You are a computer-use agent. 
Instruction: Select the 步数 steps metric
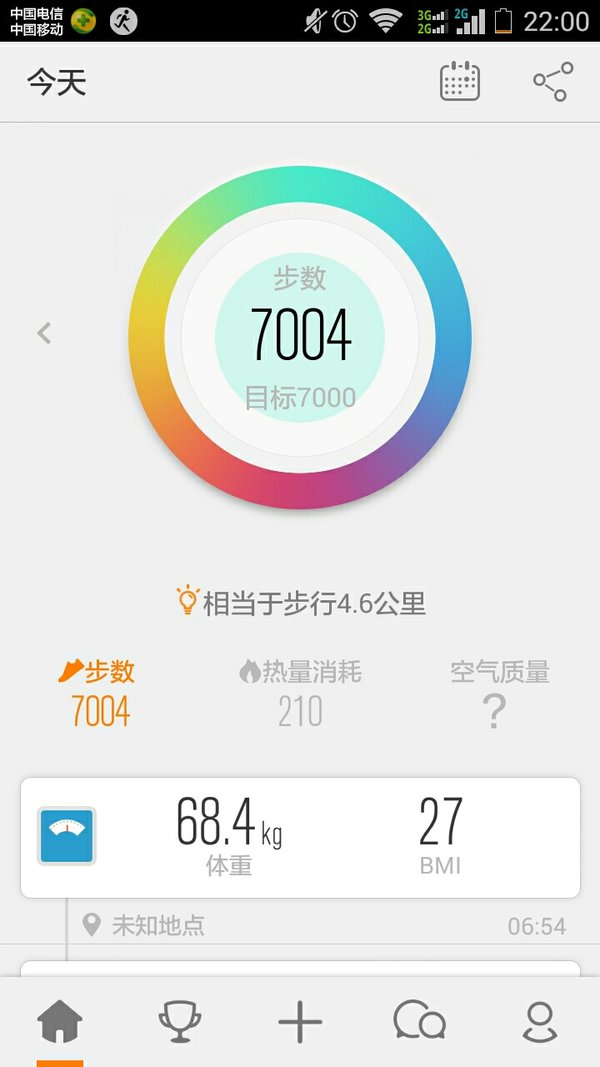point(97,693)
